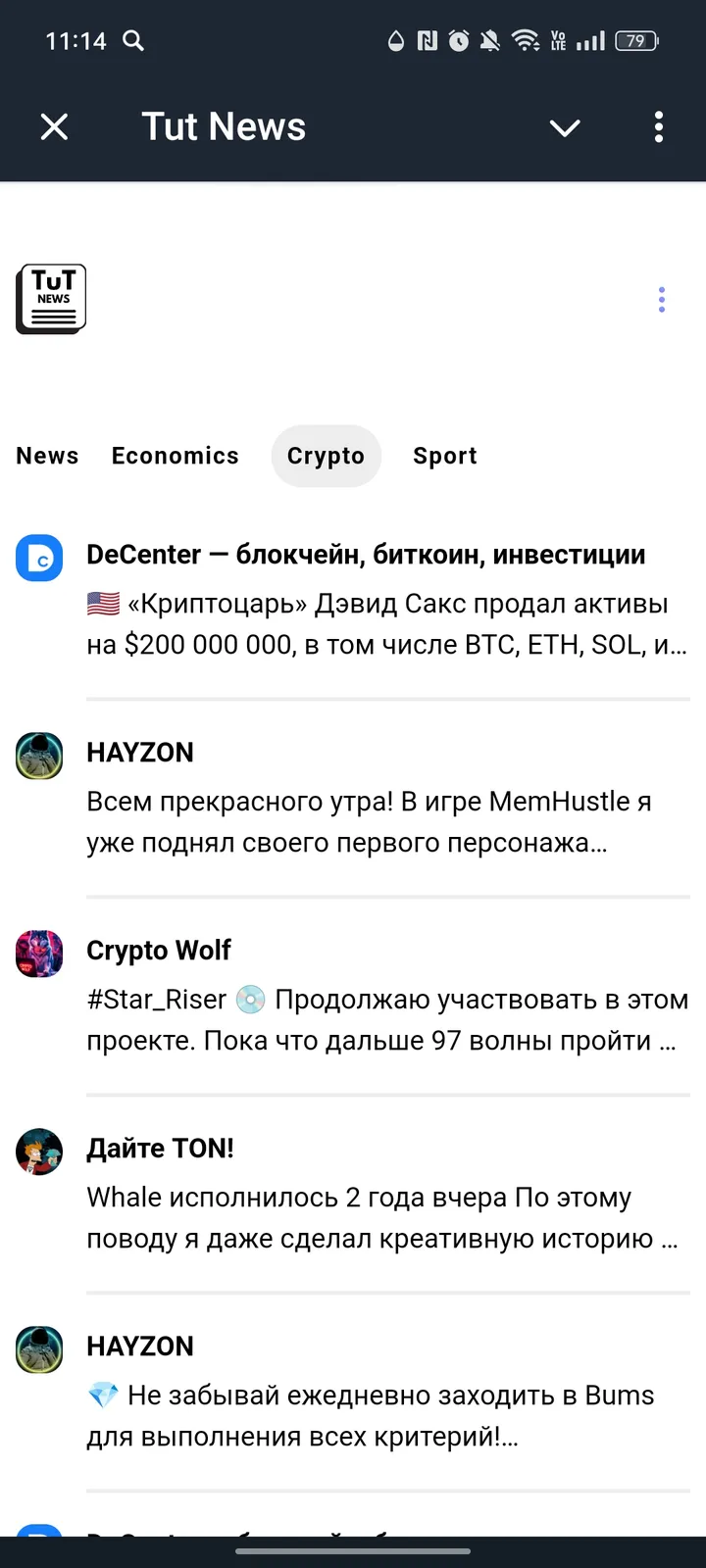
Task: Switch to the Sport tab
Action: [x=444, y=456]
